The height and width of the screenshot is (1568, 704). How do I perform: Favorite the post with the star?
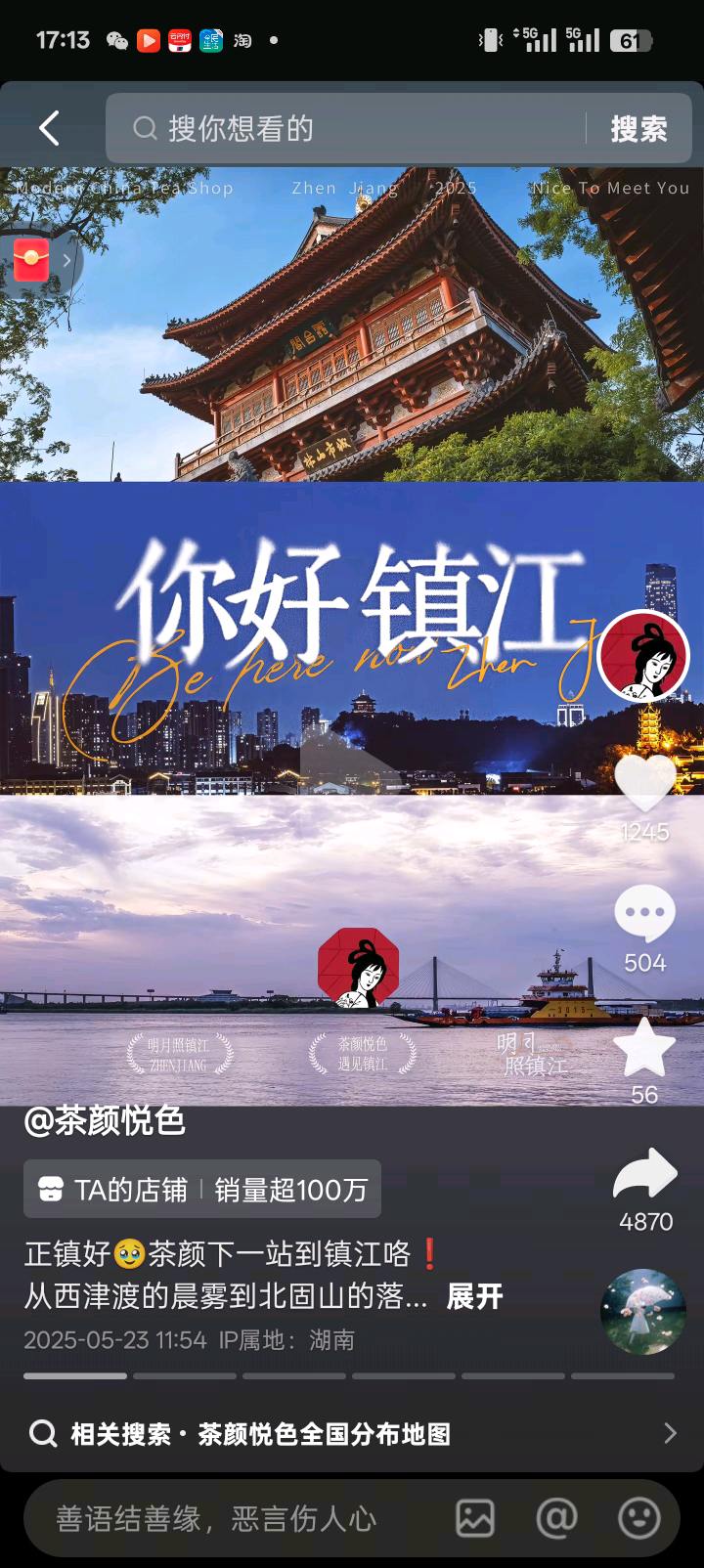pyautogui.click(x=644, y=1048)
